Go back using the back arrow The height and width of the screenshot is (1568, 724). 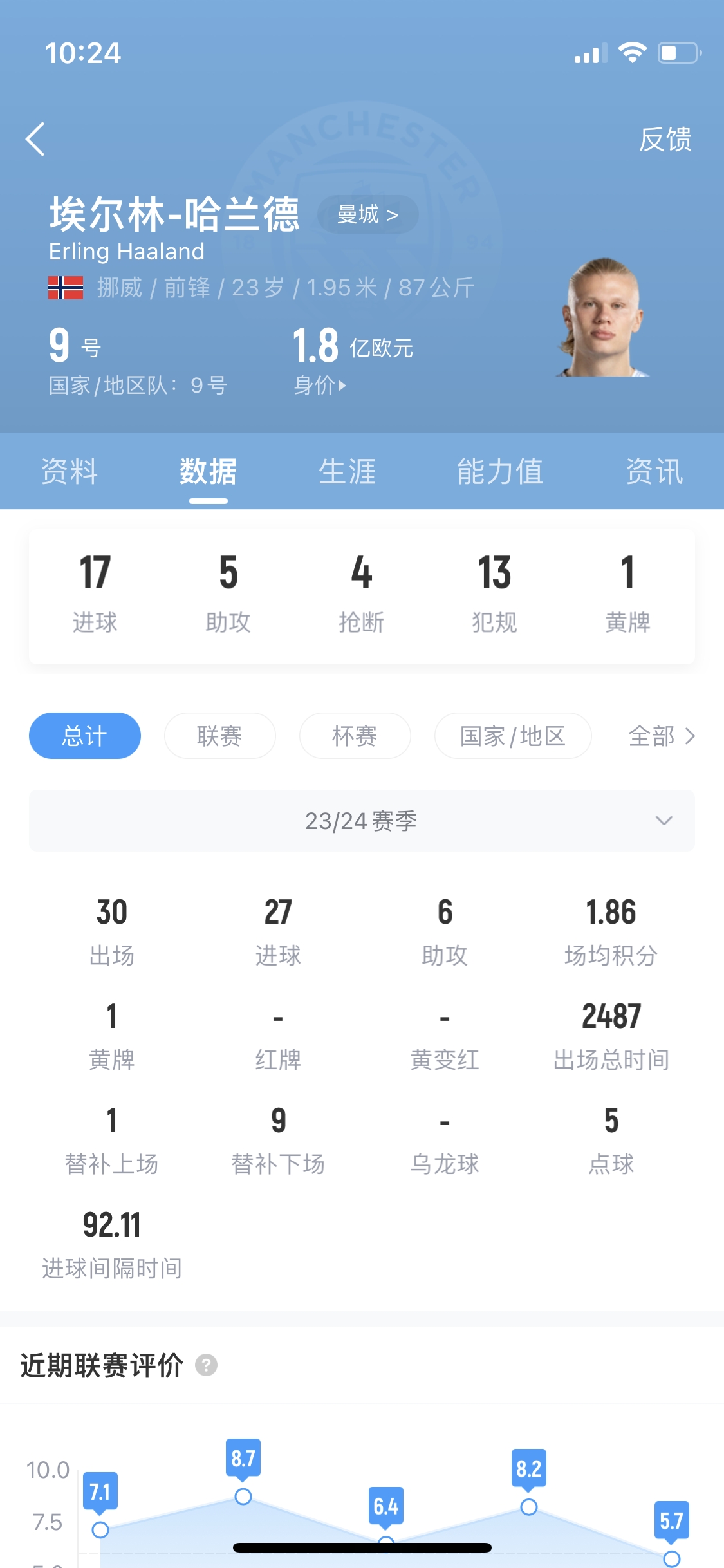point(36,139)
